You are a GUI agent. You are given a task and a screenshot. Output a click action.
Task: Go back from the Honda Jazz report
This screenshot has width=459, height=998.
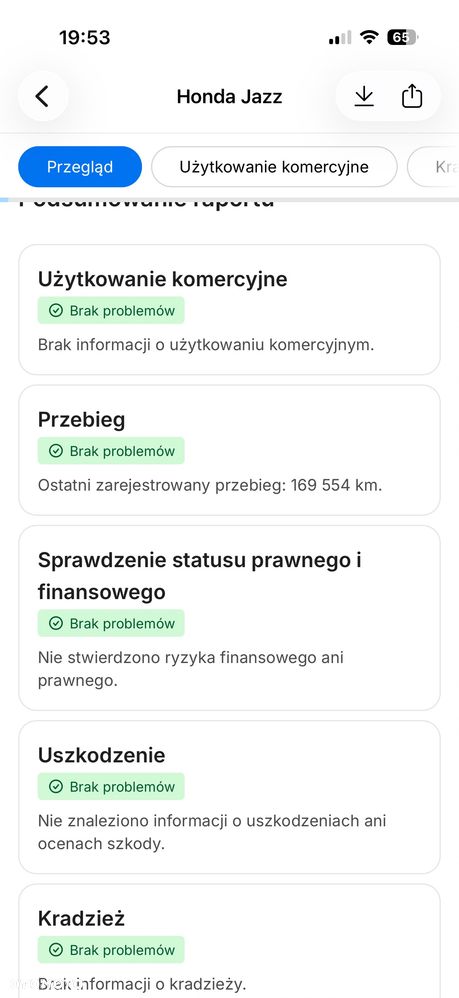pos(43,97)
